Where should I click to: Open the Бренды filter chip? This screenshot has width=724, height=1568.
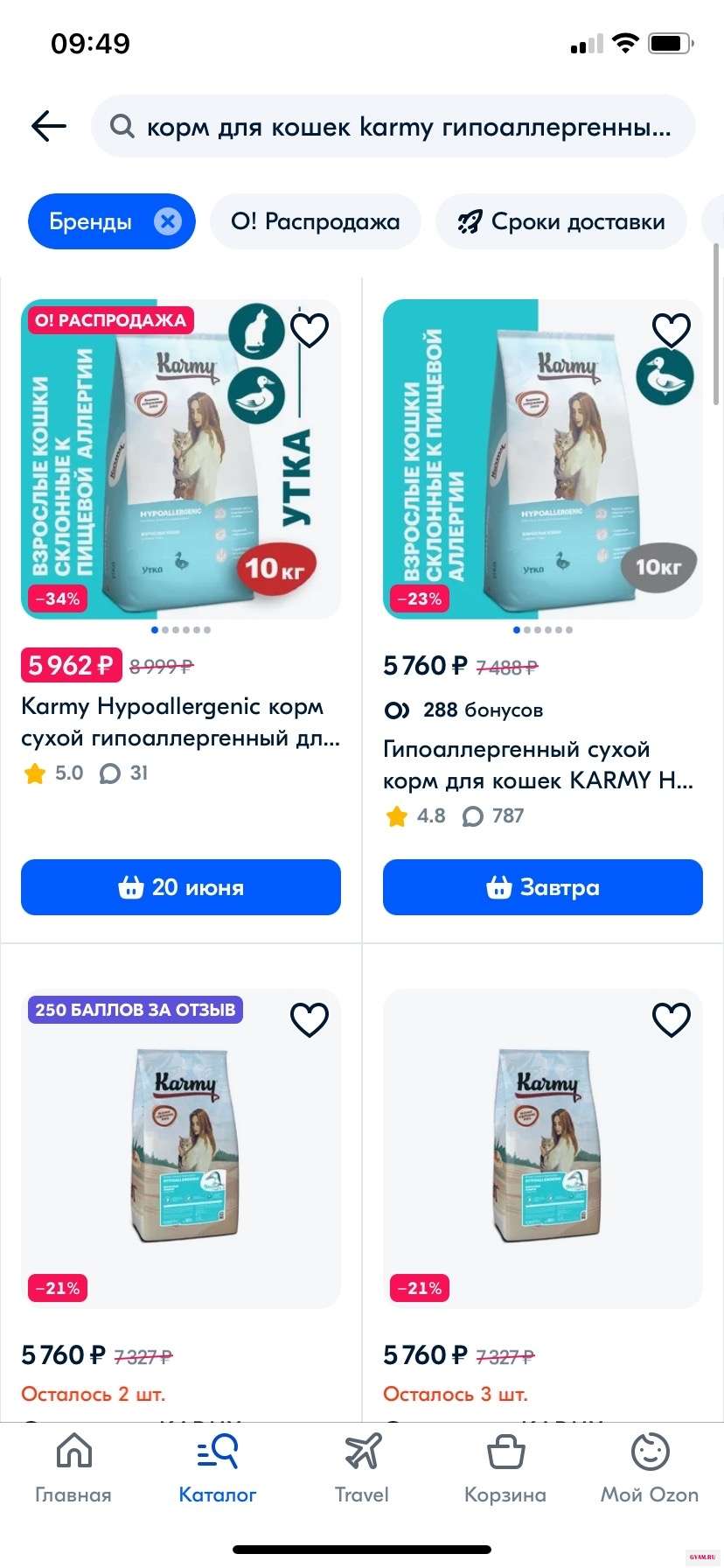coord(90,221)
